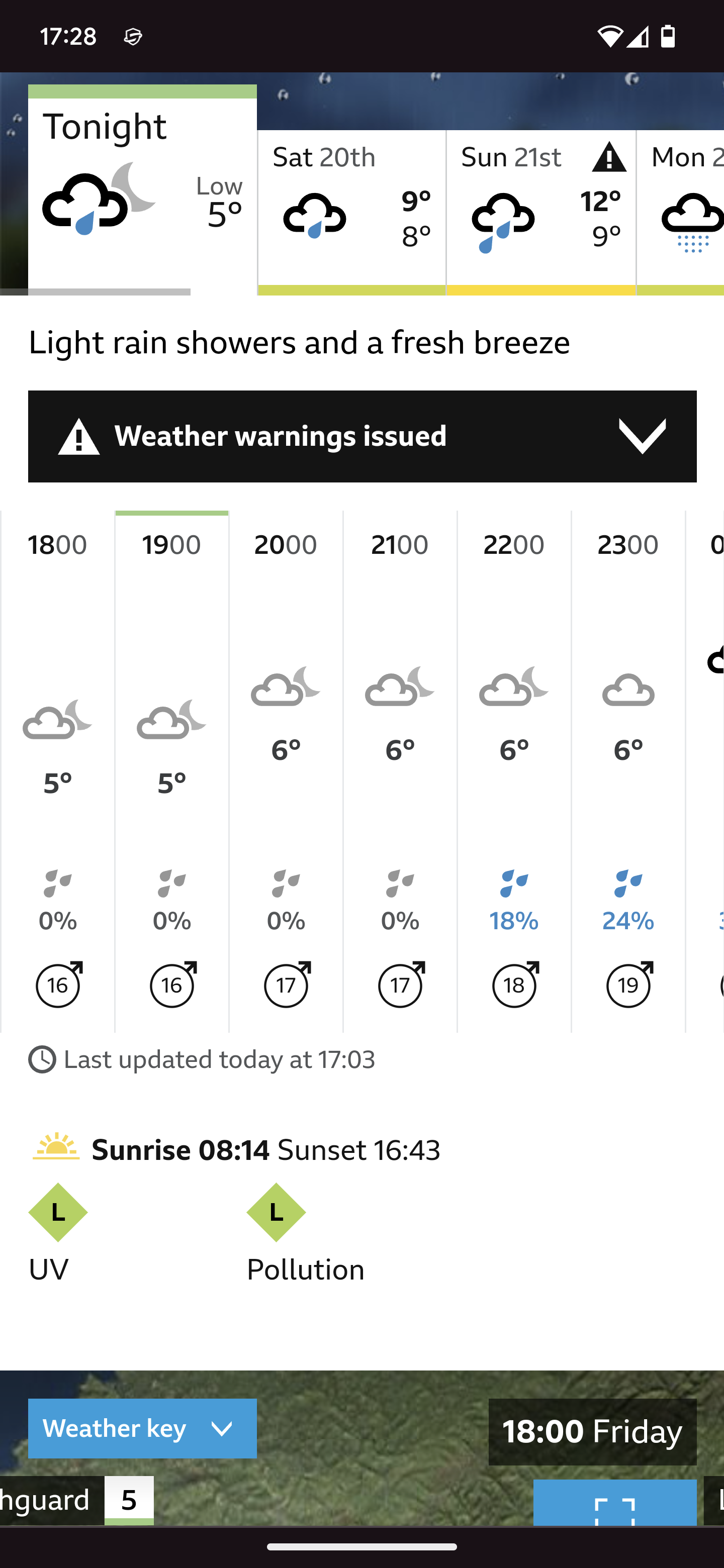
Task: Select the 2200 hourly column
Action: [514, 771]
